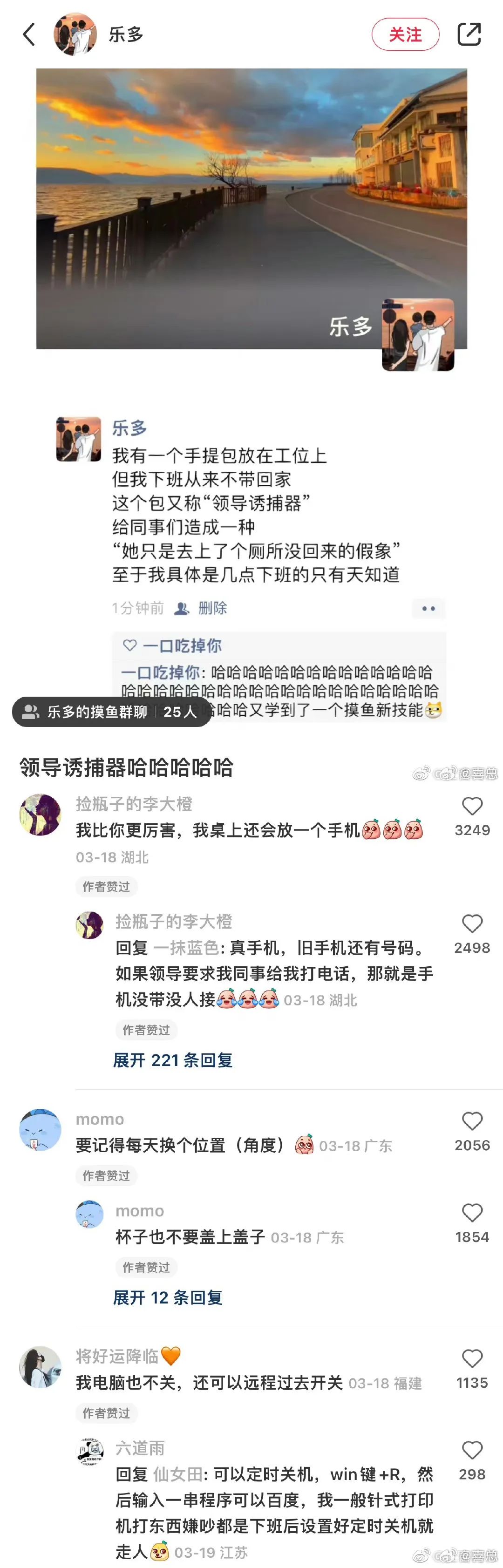
Task: Join 乐多的摸鱼群聊 group chat
Action: 112,712
